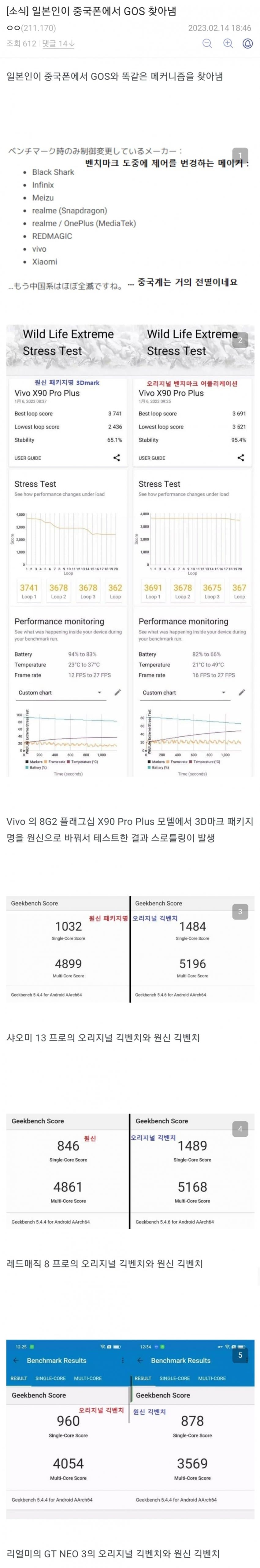Open image 3 Geekbench 1032 vs 1484

tap(130, 949)
